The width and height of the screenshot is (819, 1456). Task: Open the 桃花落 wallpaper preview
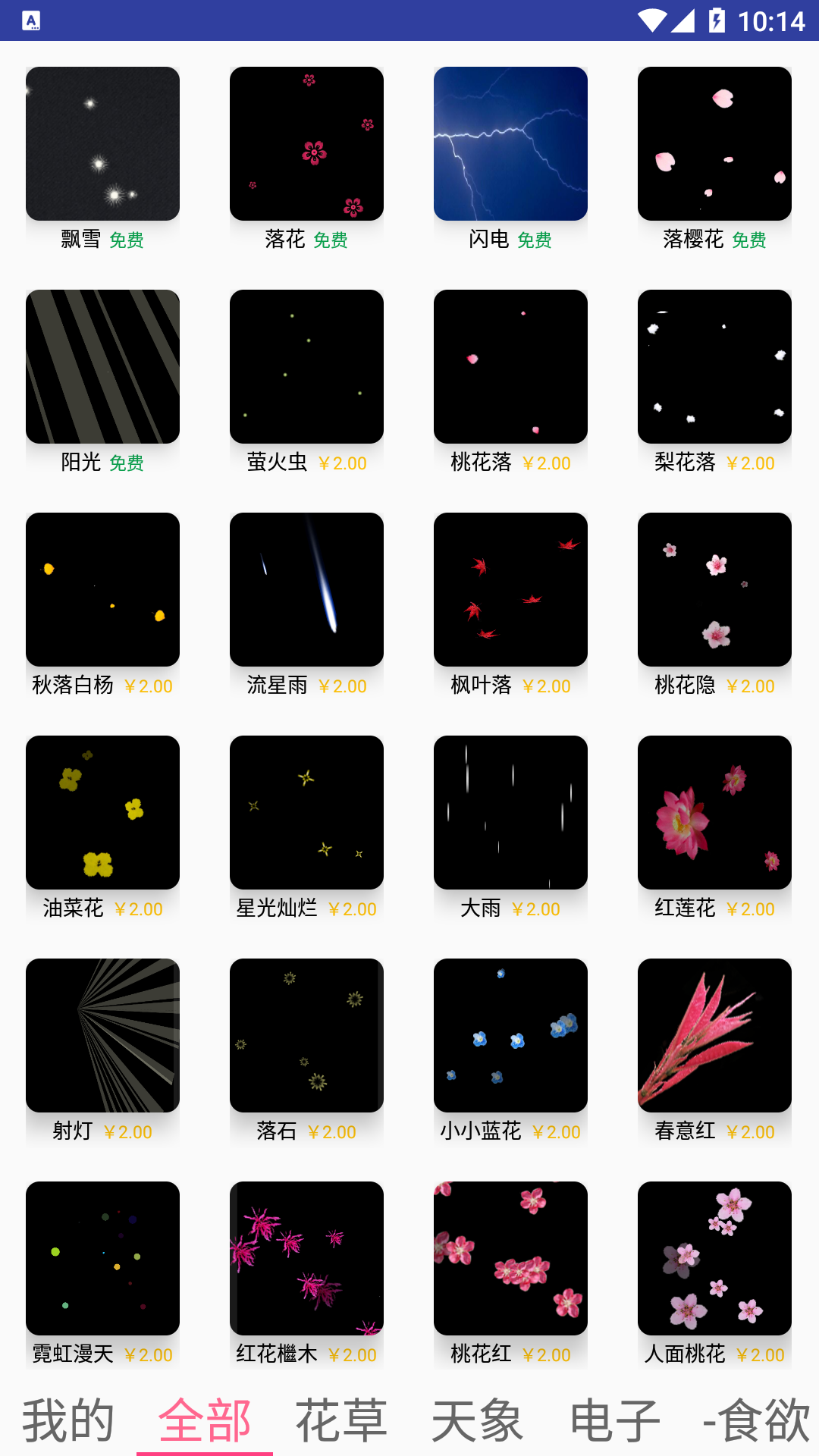tap(510, 366)
